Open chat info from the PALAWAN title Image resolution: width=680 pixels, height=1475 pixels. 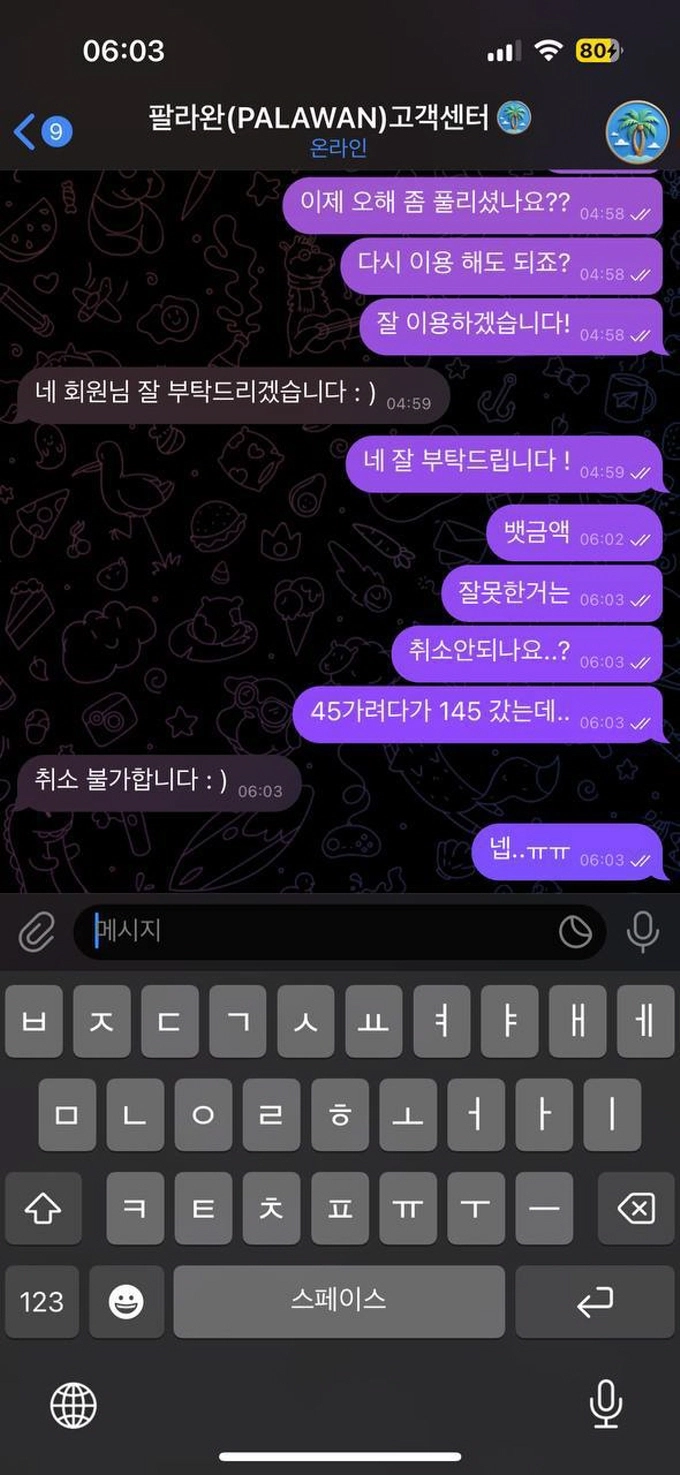(x=338, y=120)
